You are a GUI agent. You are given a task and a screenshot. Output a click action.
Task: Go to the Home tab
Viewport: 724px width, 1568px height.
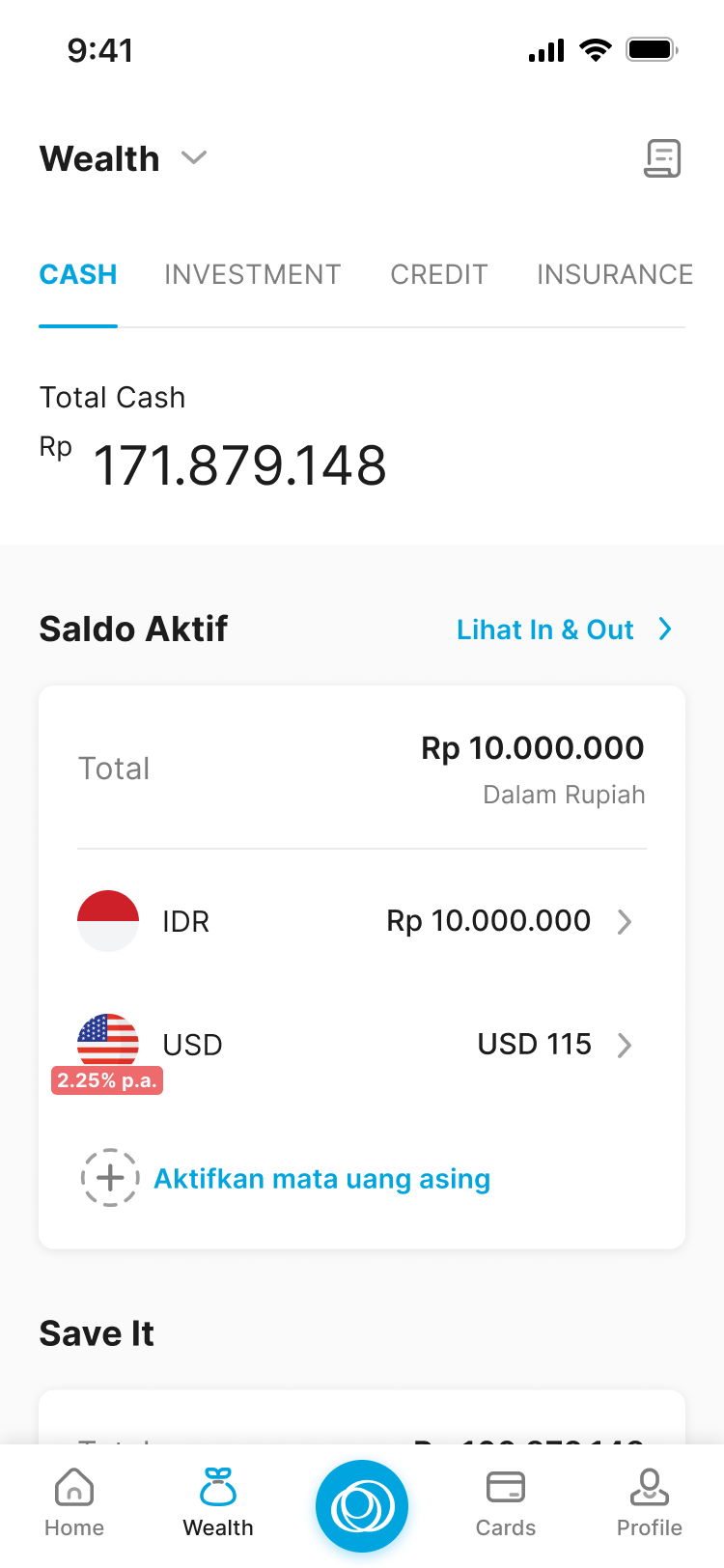[74, 1502]
